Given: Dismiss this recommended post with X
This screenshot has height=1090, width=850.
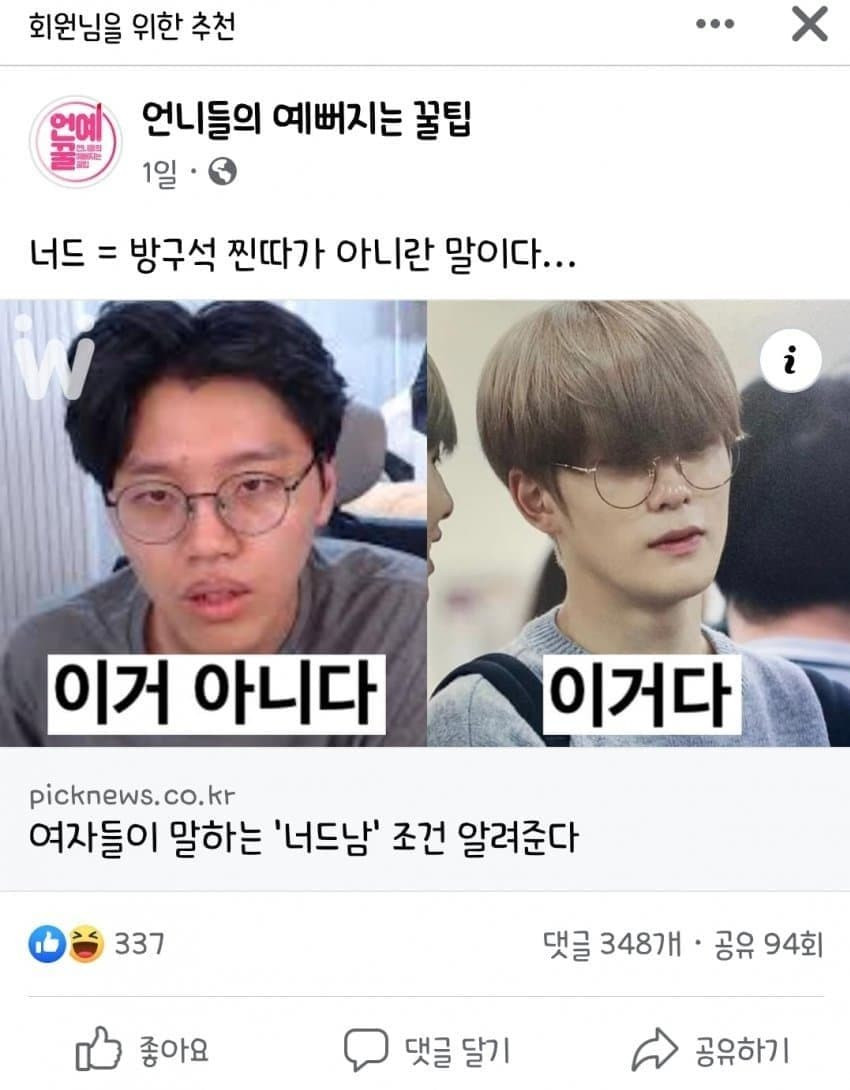Looking at the screenshot, I should (x=808, y=25).
